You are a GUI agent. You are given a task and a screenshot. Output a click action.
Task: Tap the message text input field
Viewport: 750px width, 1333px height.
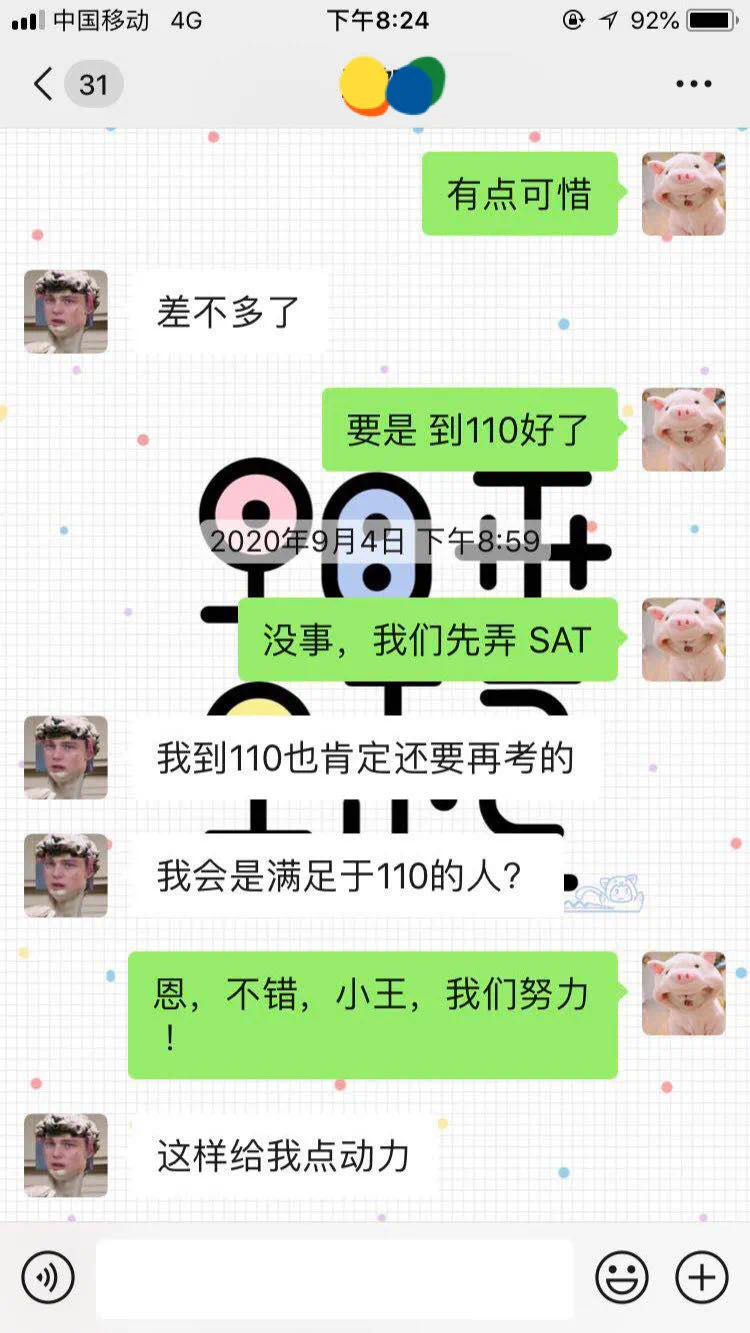334,1278
